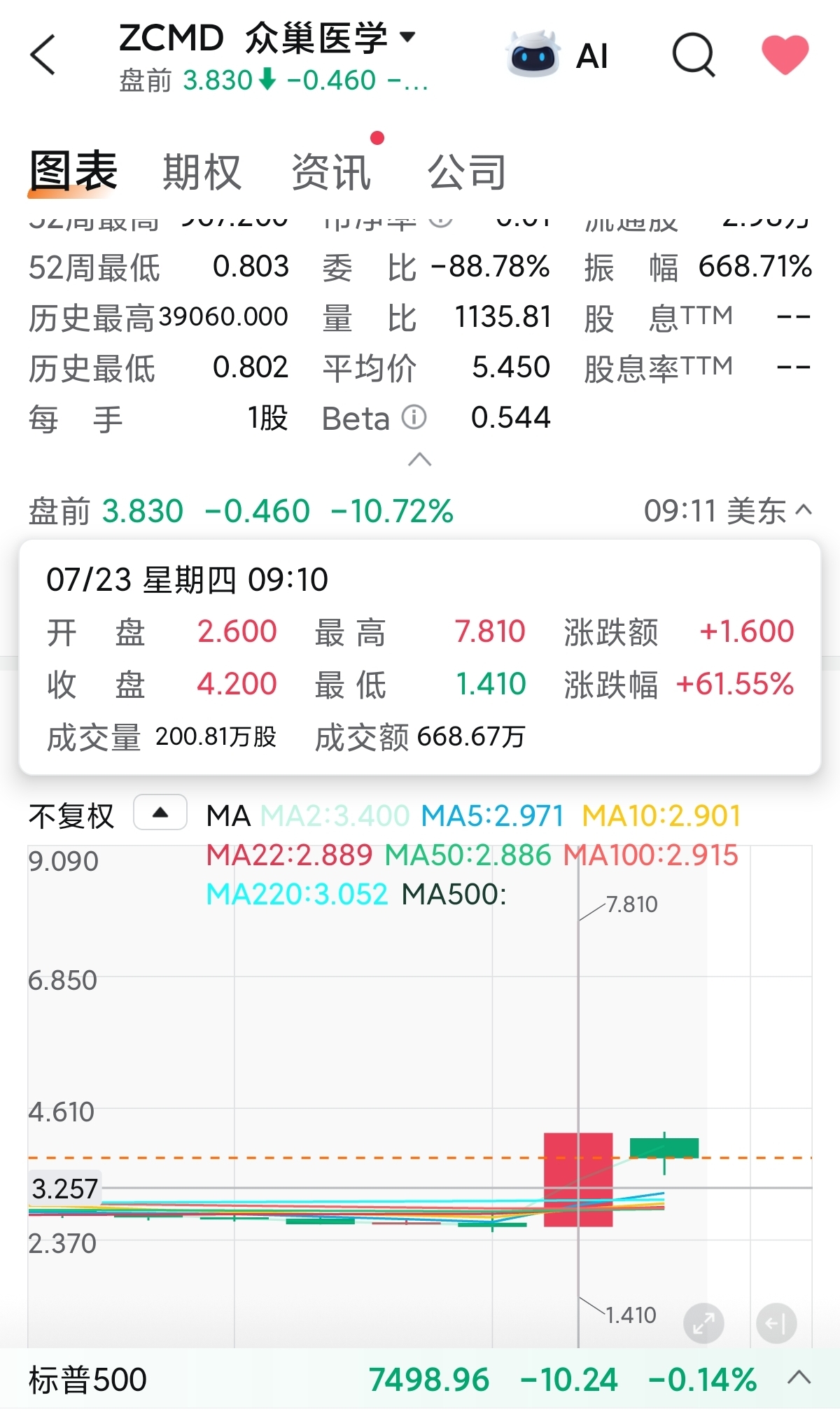Jump to latest candle on chart
The width and height of the screenshot is (840, 1414).
pos(776,1324)
